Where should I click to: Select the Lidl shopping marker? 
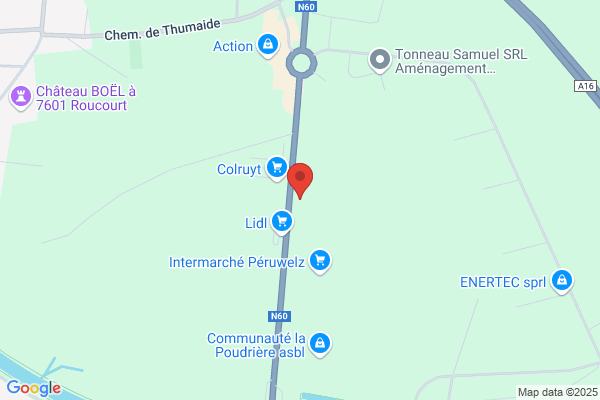tap(283, 222)
